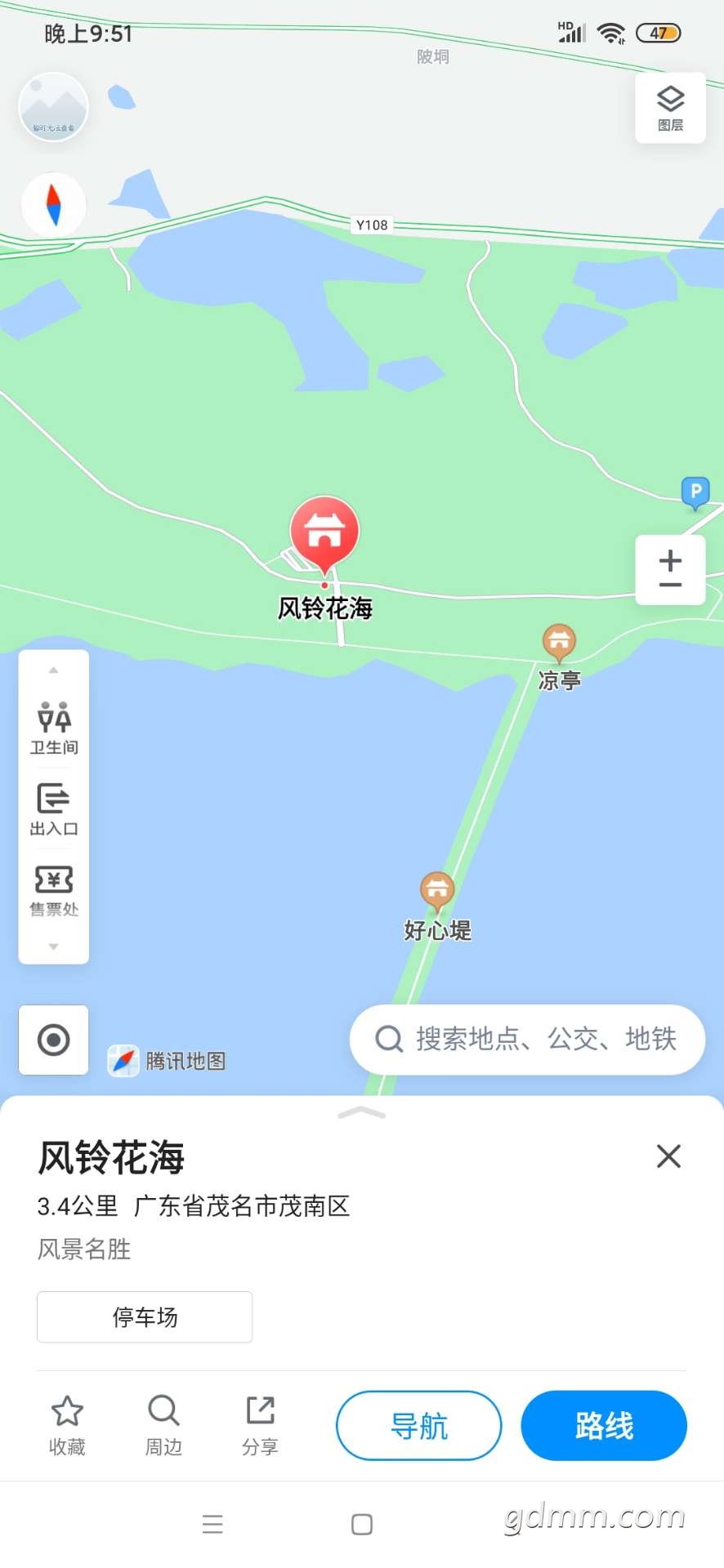Select the 好心堤 marker on map
The width and height of the screenshot is (724, 1568).
(437, 891)
